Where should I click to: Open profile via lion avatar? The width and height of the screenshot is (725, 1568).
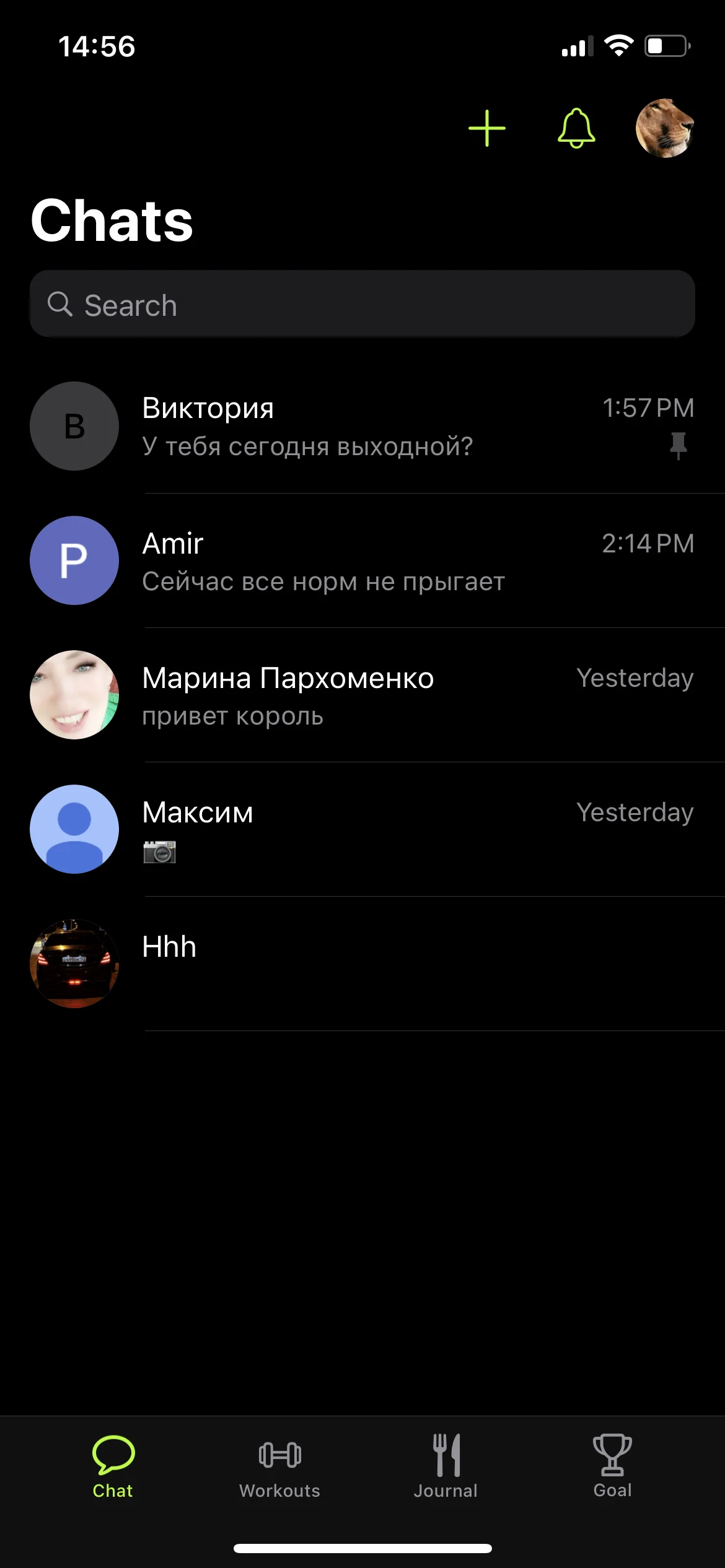(x=664, y=128)
